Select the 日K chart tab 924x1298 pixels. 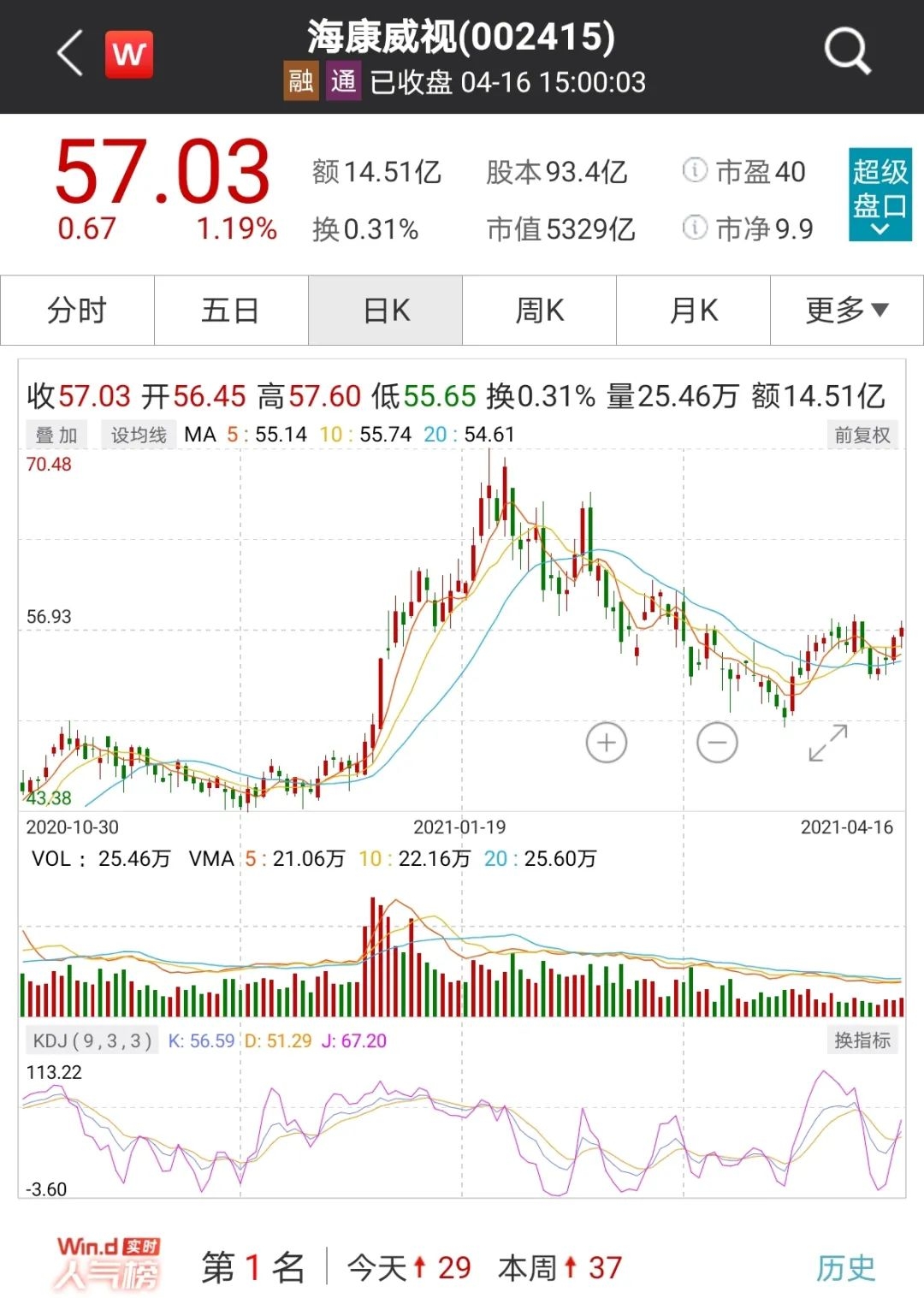[x=386, y=310]
